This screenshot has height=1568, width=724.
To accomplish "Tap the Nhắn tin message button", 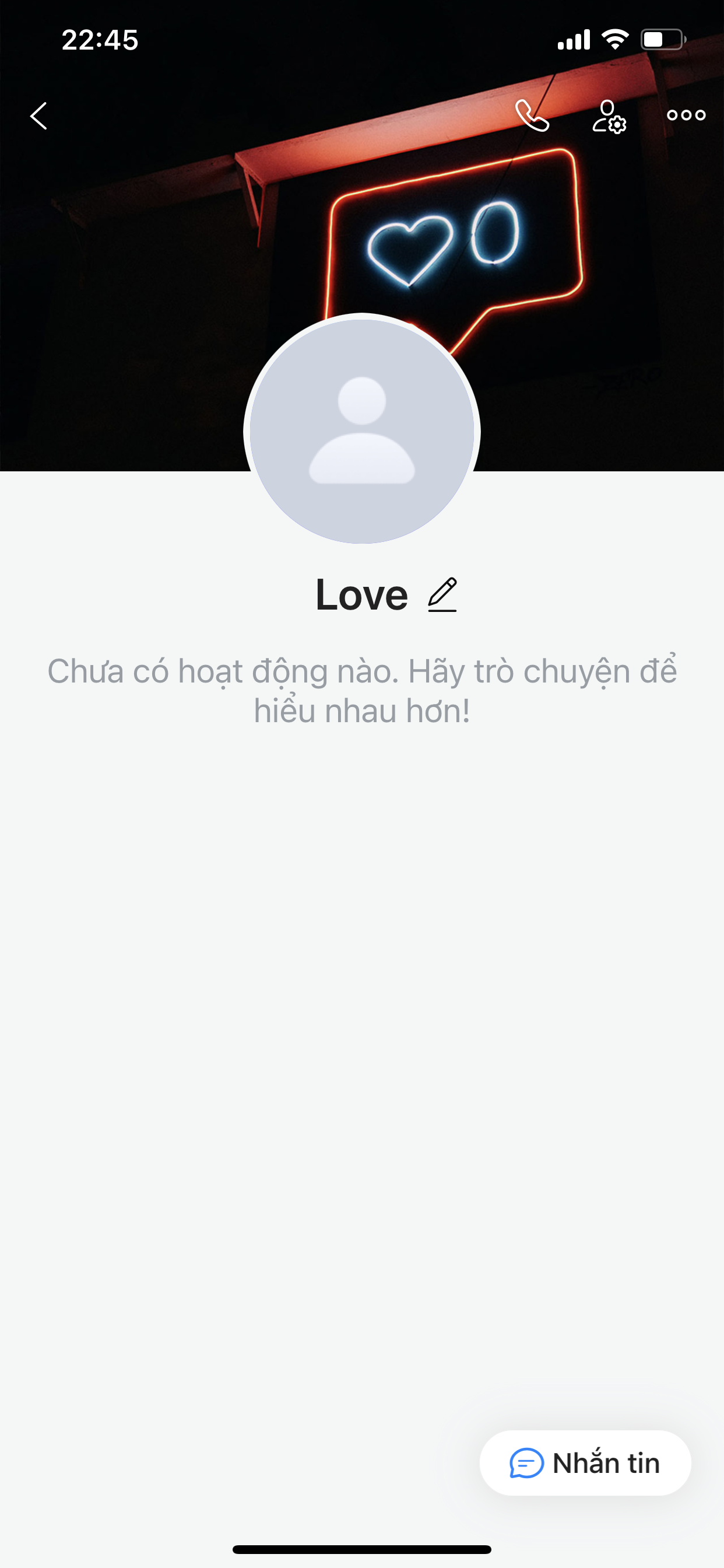I will pos(585,1462).
